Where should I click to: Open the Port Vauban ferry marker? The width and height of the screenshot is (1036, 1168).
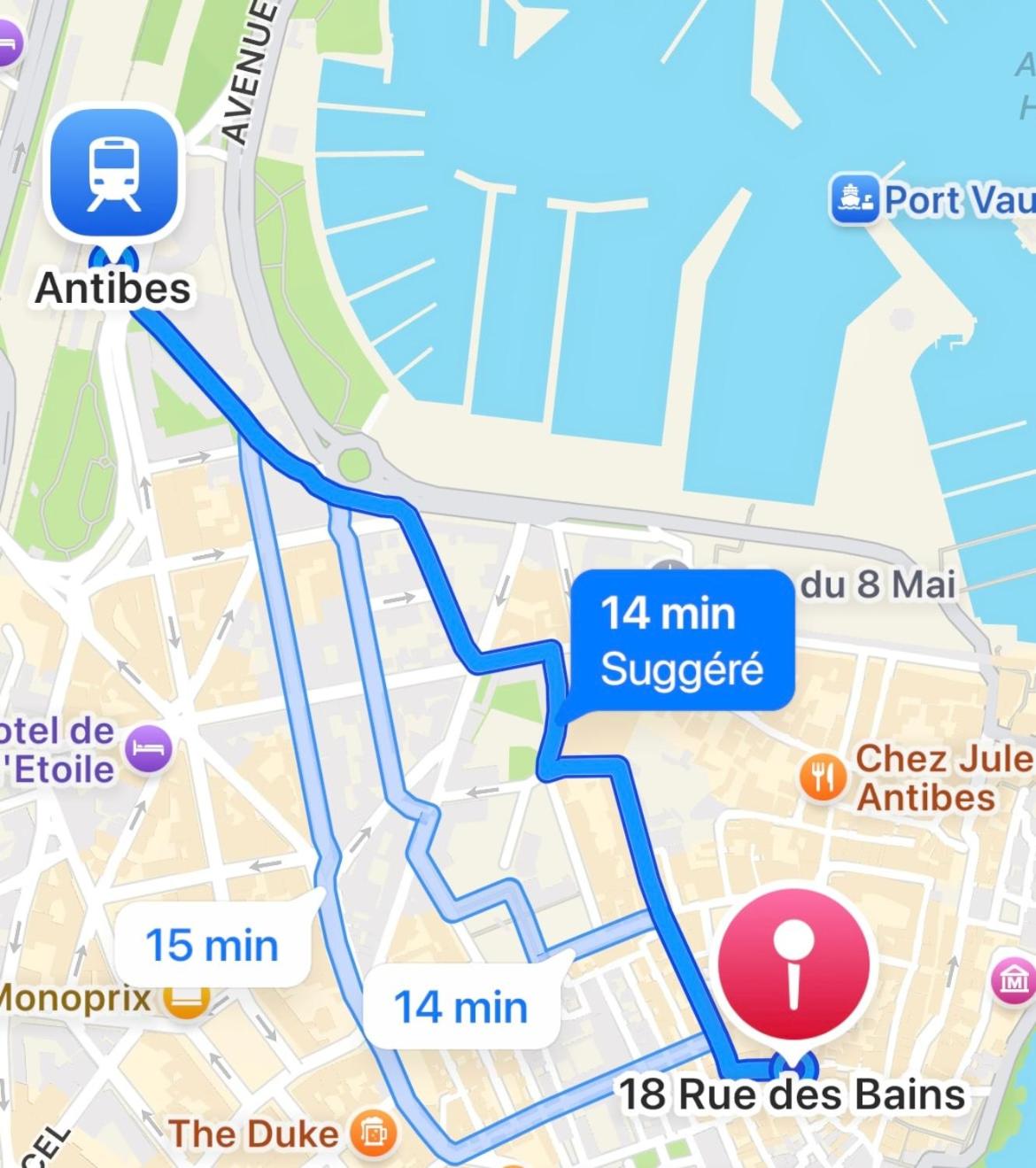[x=854, y=199]
